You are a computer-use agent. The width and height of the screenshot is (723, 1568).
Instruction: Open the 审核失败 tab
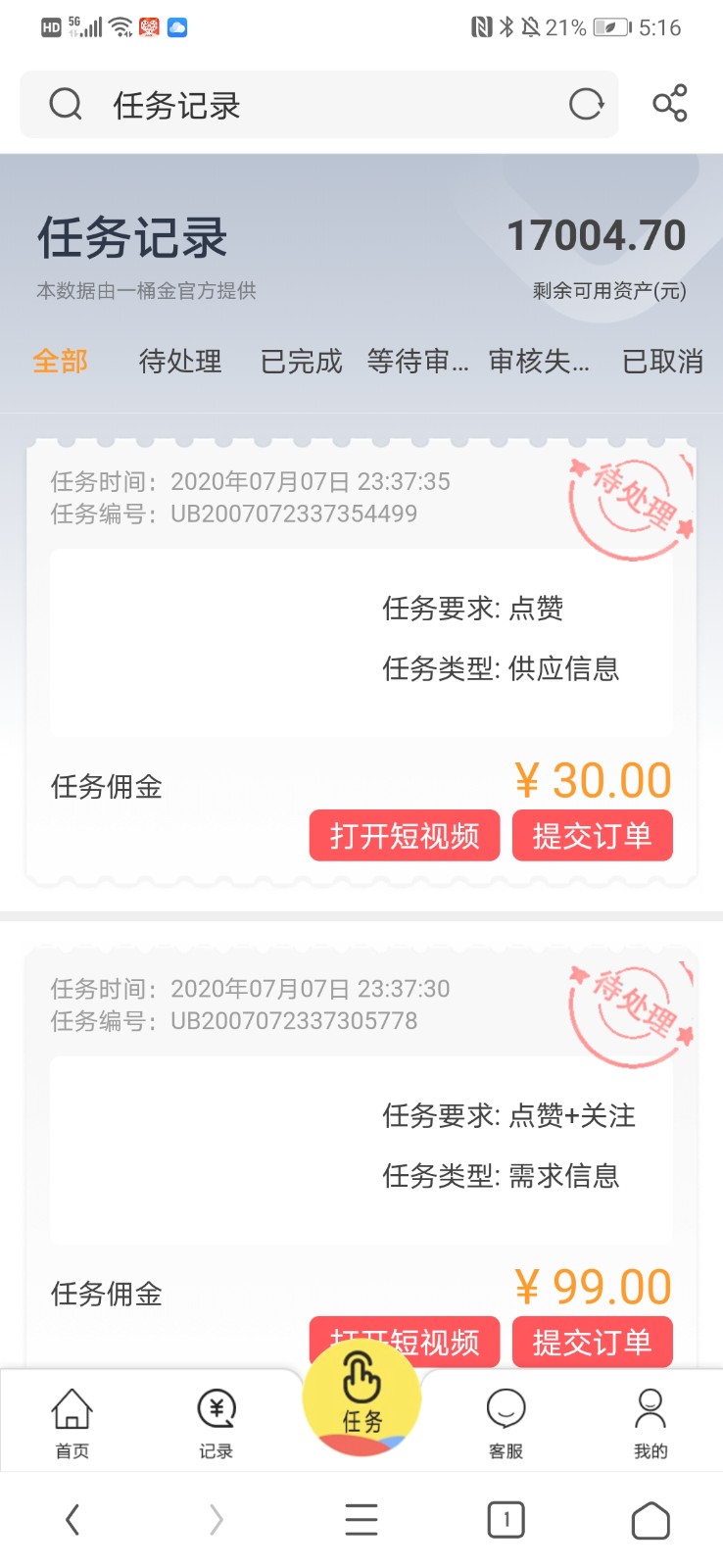pyautogui.click(x=540, y=361)
